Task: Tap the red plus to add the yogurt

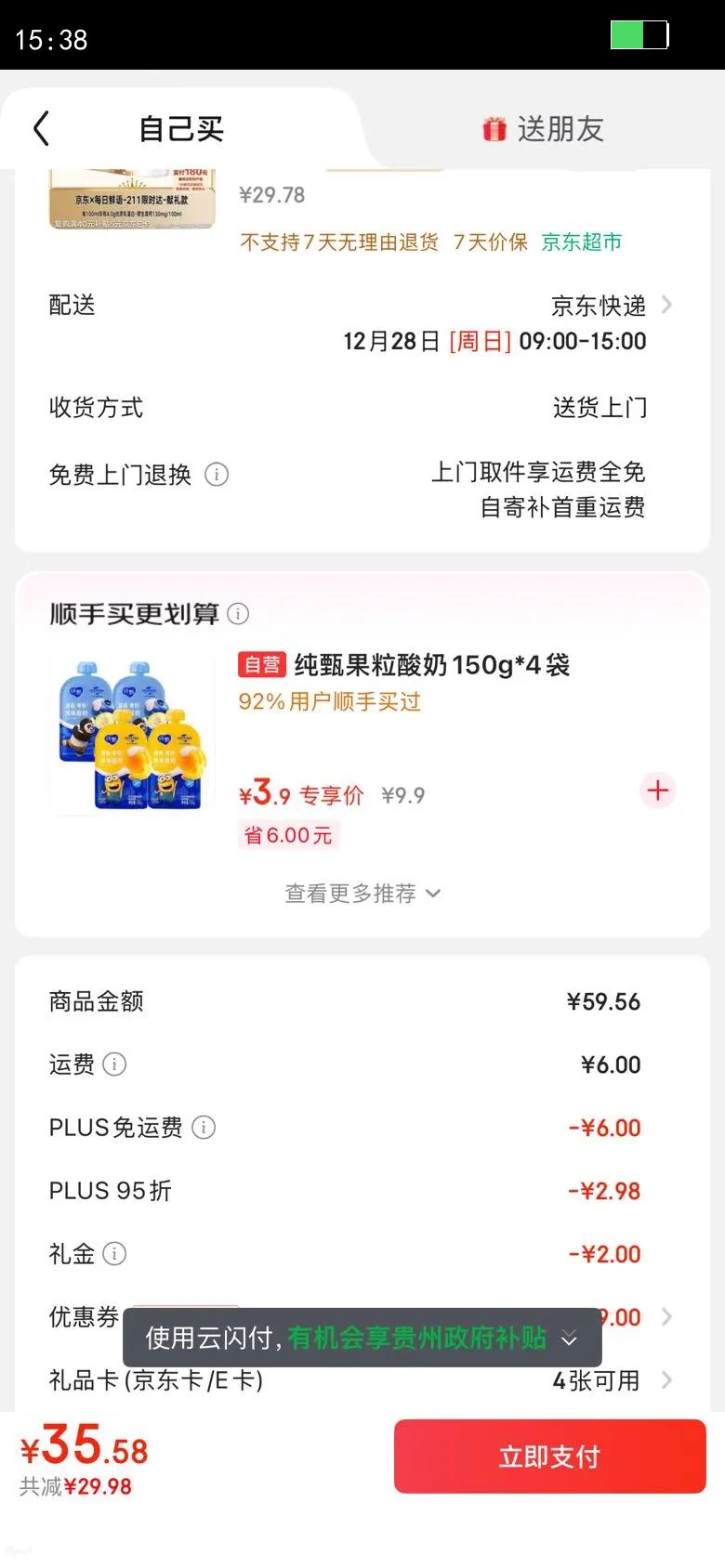Action: pyautogui.click(x=657, y=791)
